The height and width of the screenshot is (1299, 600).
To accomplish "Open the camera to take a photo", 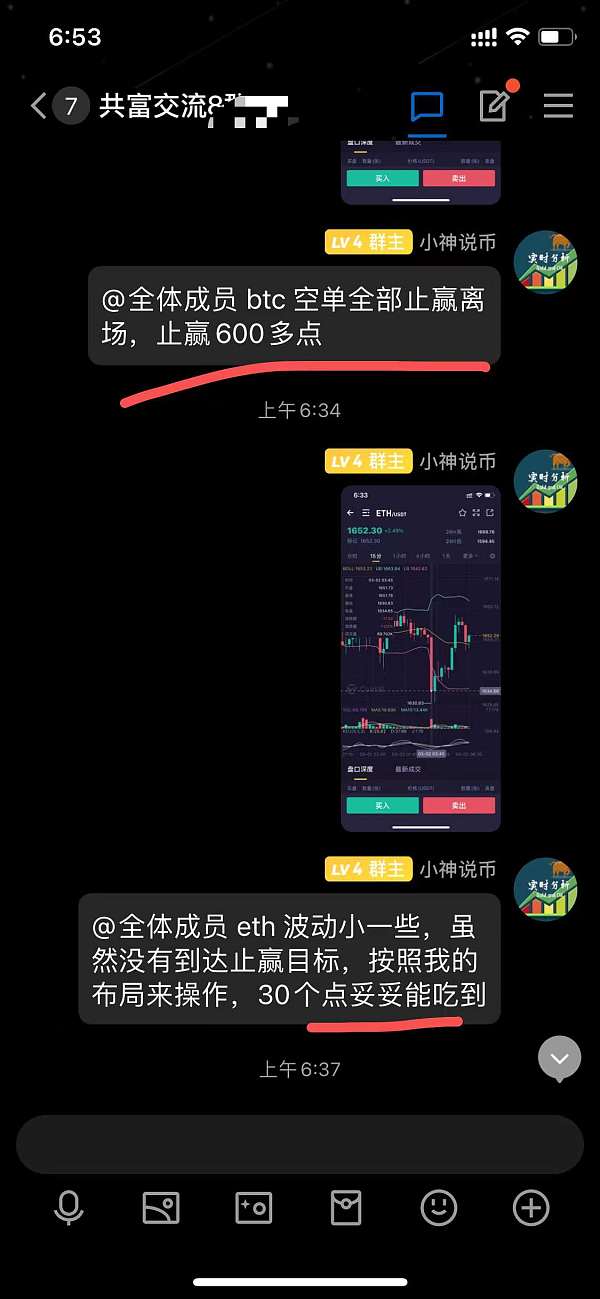I will tap(254, 1208).
